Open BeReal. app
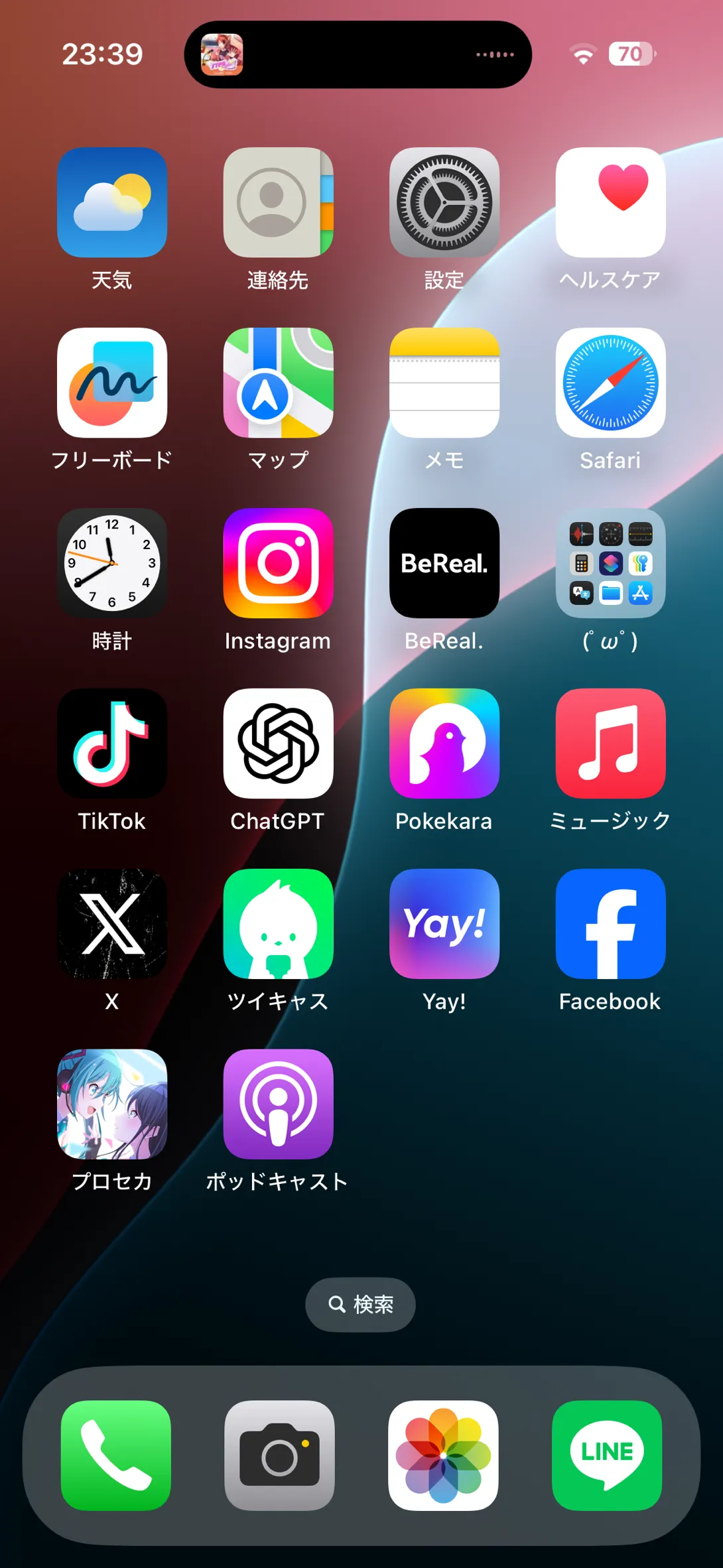The height and width of the screenshot is (1568, 723). [444, 563]
